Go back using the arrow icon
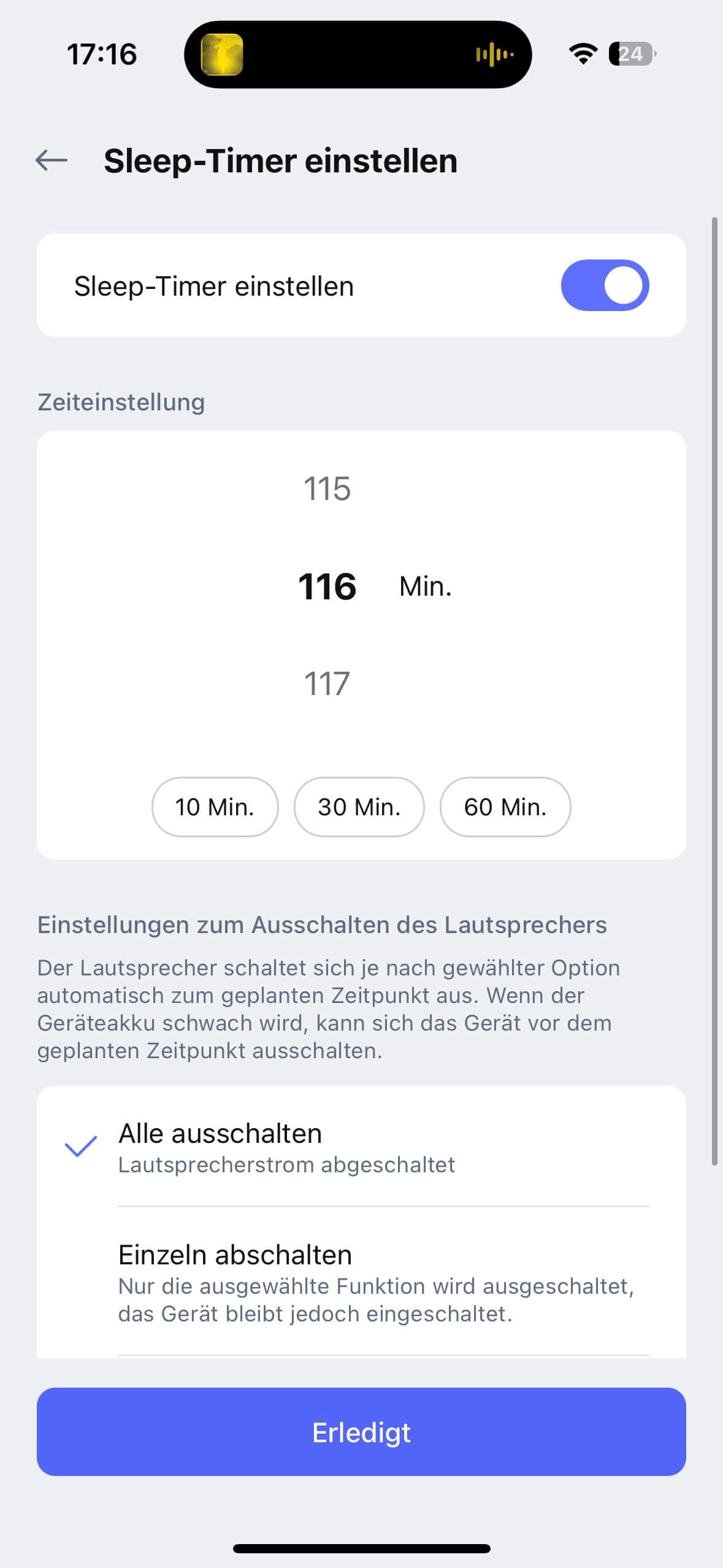The image size is (723, 1568). [x=52, y=161]
